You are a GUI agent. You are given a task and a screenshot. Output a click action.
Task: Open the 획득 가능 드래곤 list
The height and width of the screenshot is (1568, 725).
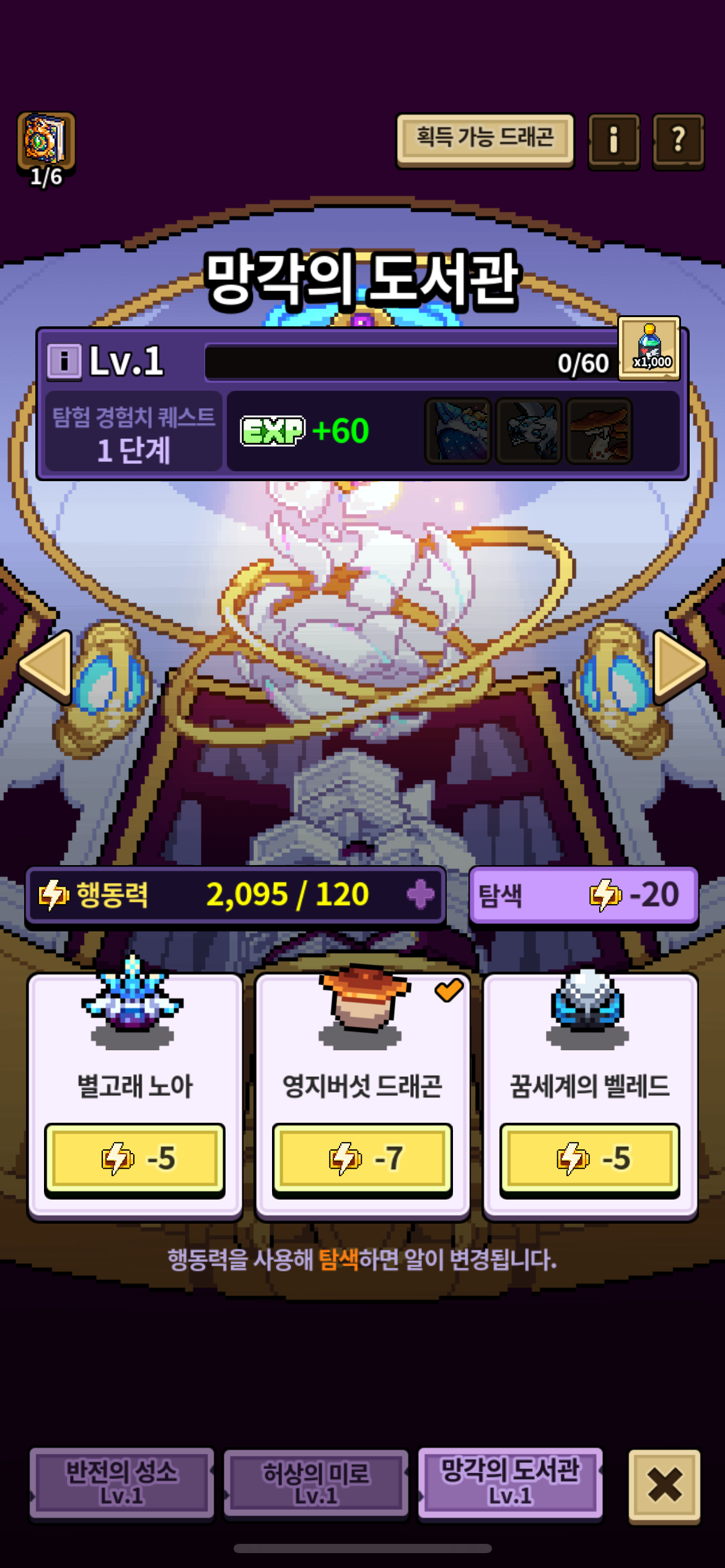[485, 140]
